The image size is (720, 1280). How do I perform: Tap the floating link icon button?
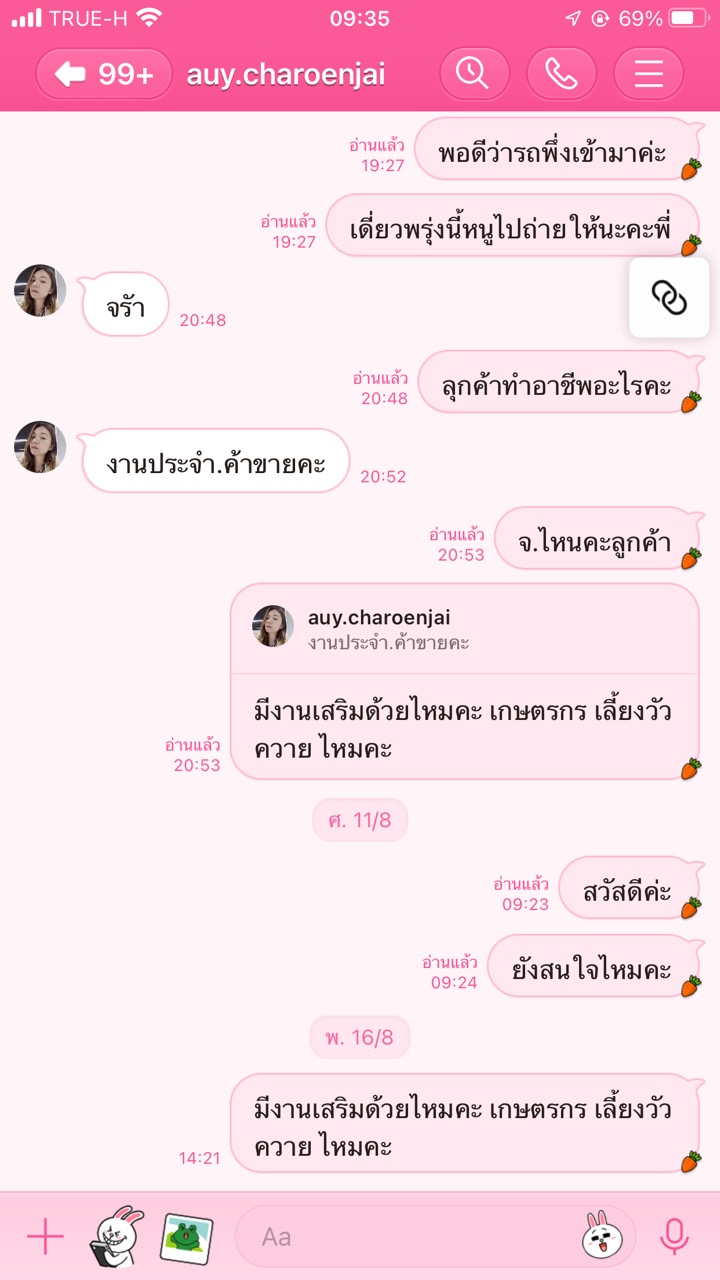click(669, 297)
